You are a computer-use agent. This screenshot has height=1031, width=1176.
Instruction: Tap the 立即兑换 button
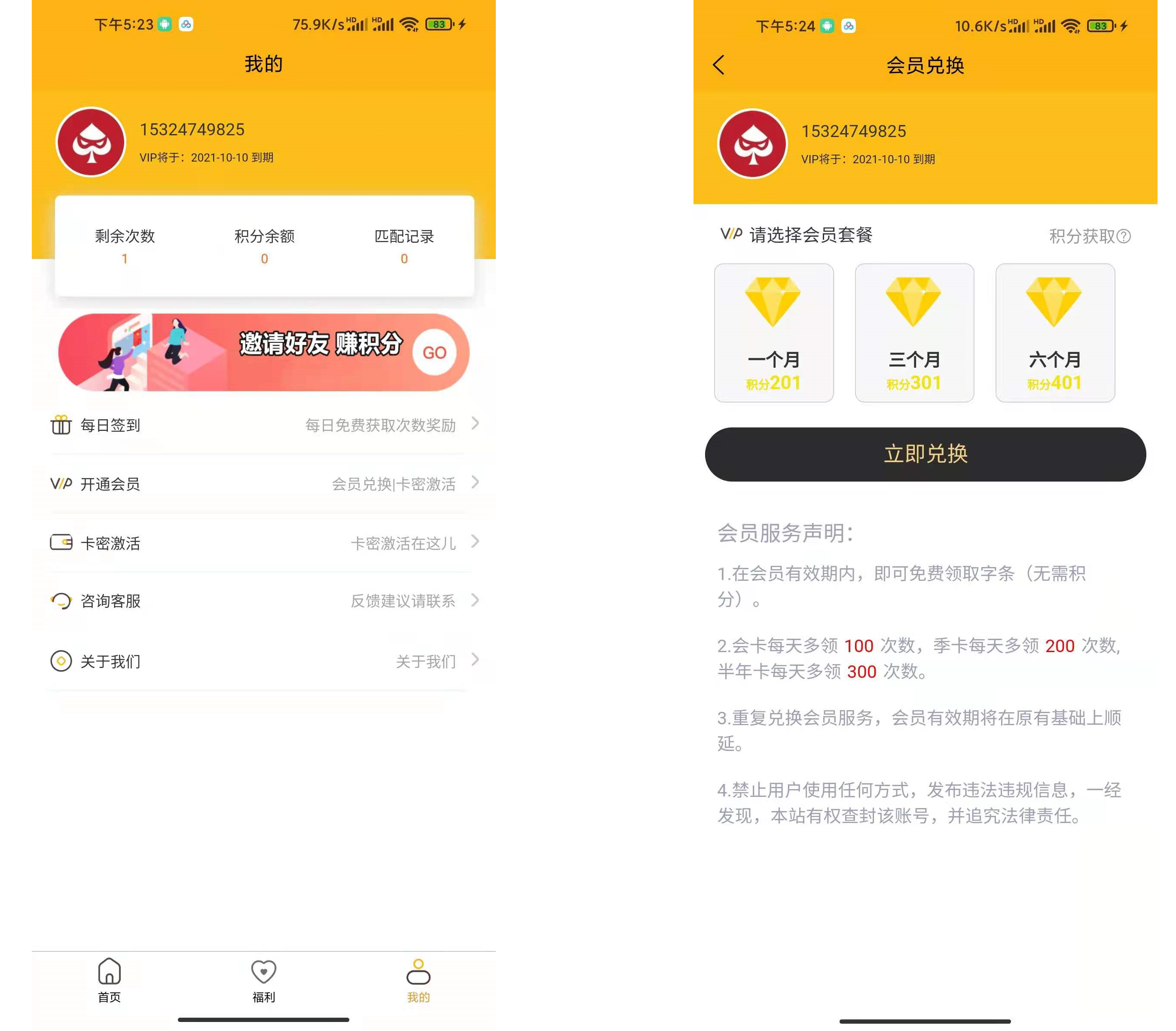pos(925,454)
